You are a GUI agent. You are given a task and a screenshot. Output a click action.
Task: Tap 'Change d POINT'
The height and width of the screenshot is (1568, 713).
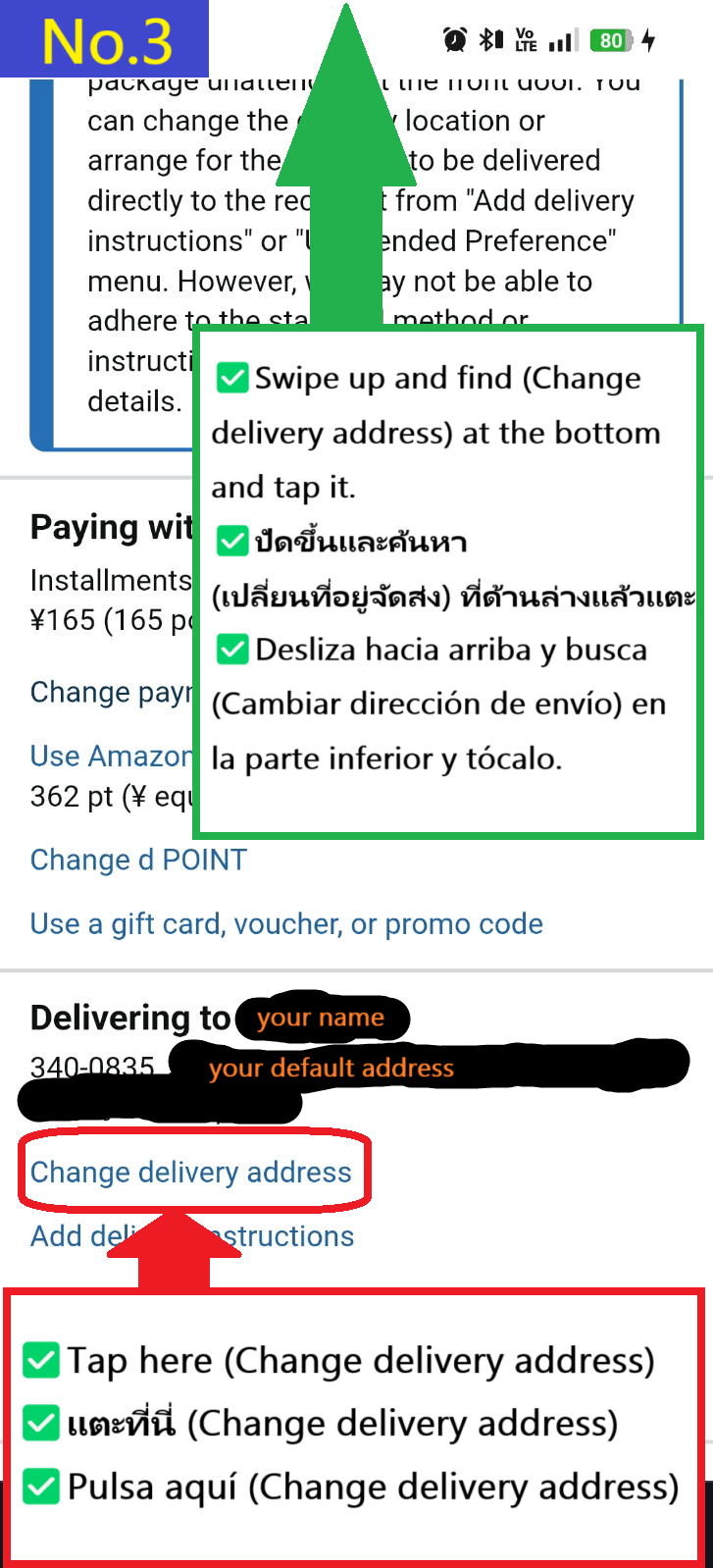pyautogui.click(x=137, y=860)
